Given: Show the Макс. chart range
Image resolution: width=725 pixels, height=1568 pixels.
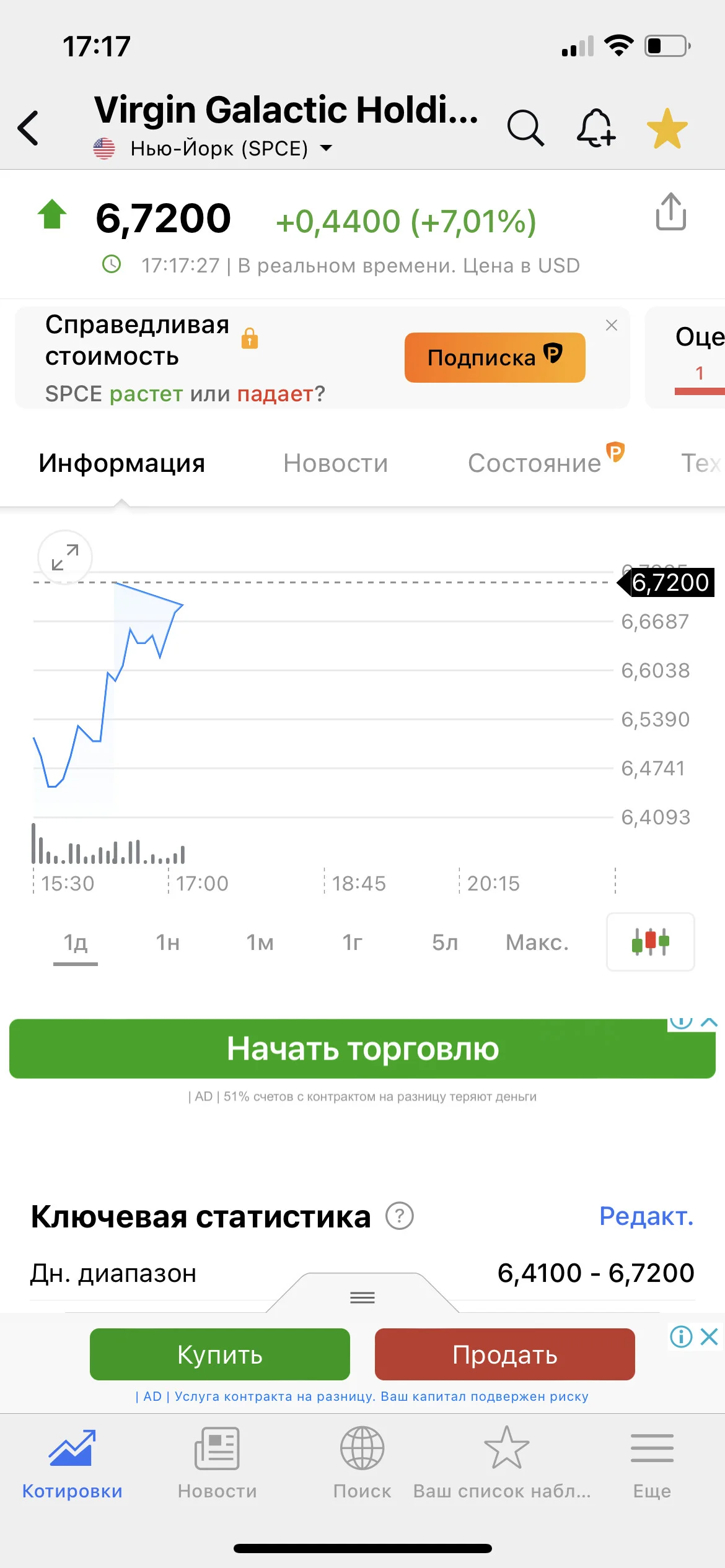Looking at the screenshot, I should 537,942.
